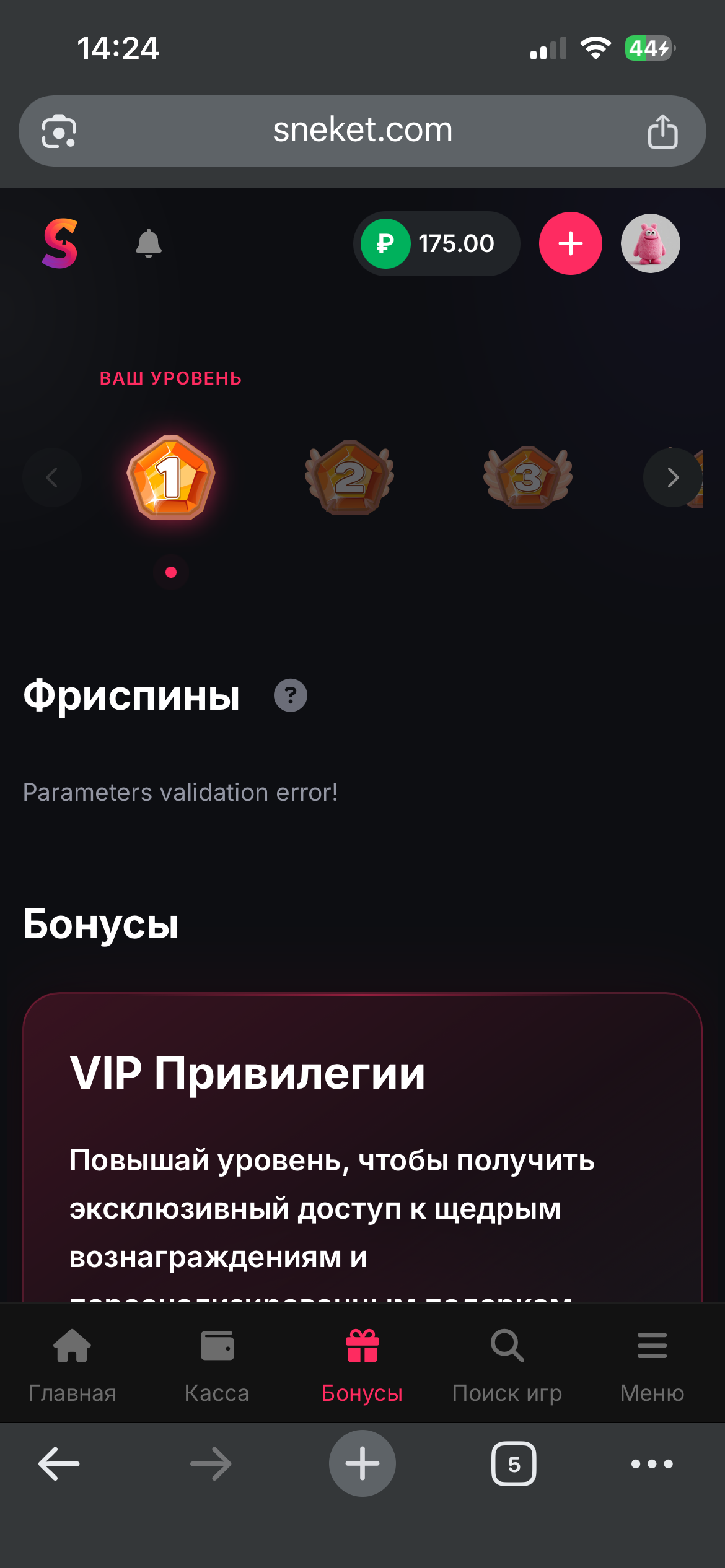The width and height of the screenshot is (725, 1568).
Task: Open the notifications bell
Action: point(148,243)
